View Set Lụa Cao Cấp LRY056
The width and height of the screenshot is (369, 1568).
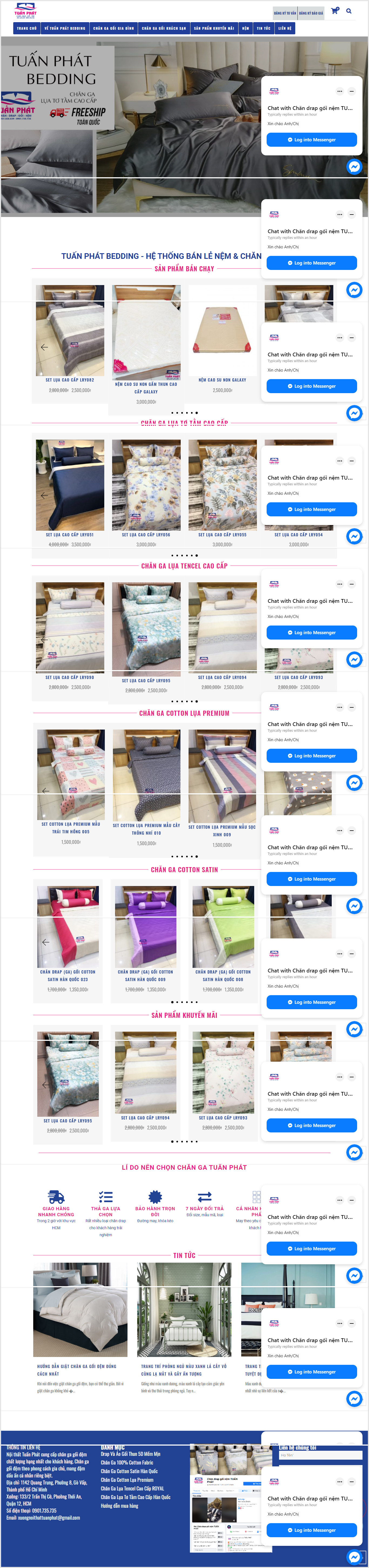click(146, 535)
